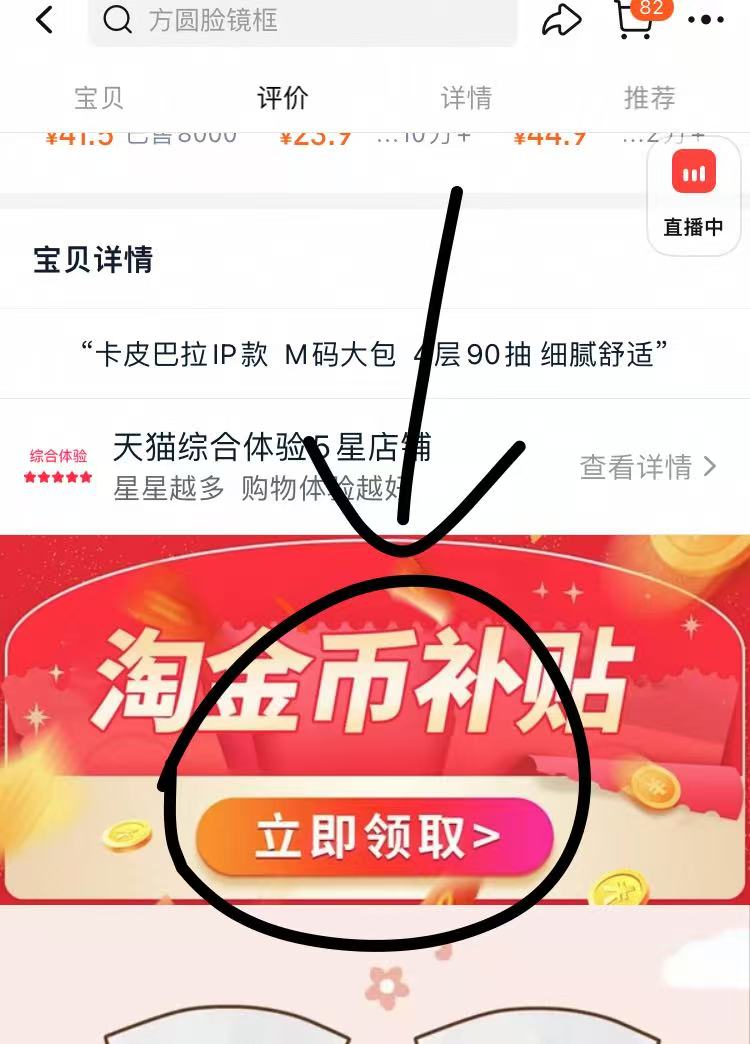The width and height of the screenshot is (750, 1044).
Task: Select the 评价 tab
Action: coord(282,98)
